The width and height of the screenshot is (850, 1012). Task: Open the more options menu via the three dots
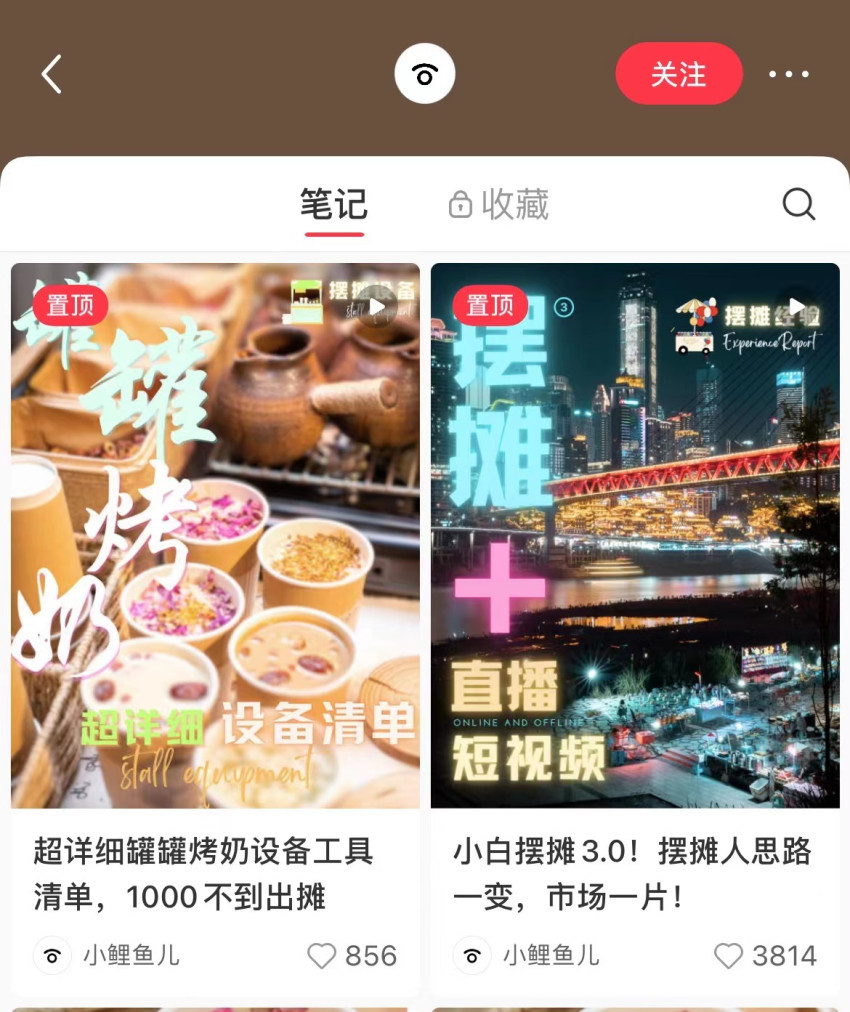[x=790, y=73]
